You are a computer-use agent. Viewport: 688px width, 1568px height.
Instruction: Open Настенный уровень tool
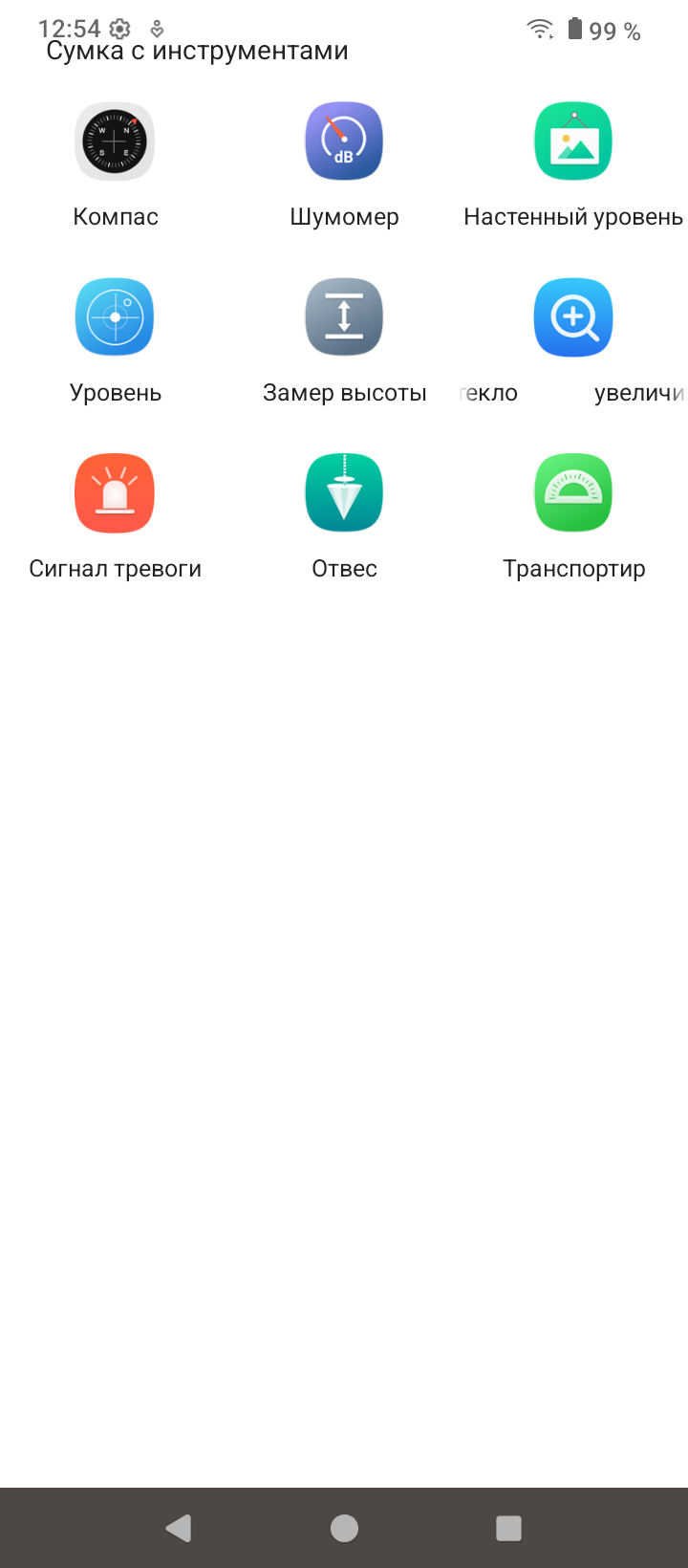pos(573,142)
